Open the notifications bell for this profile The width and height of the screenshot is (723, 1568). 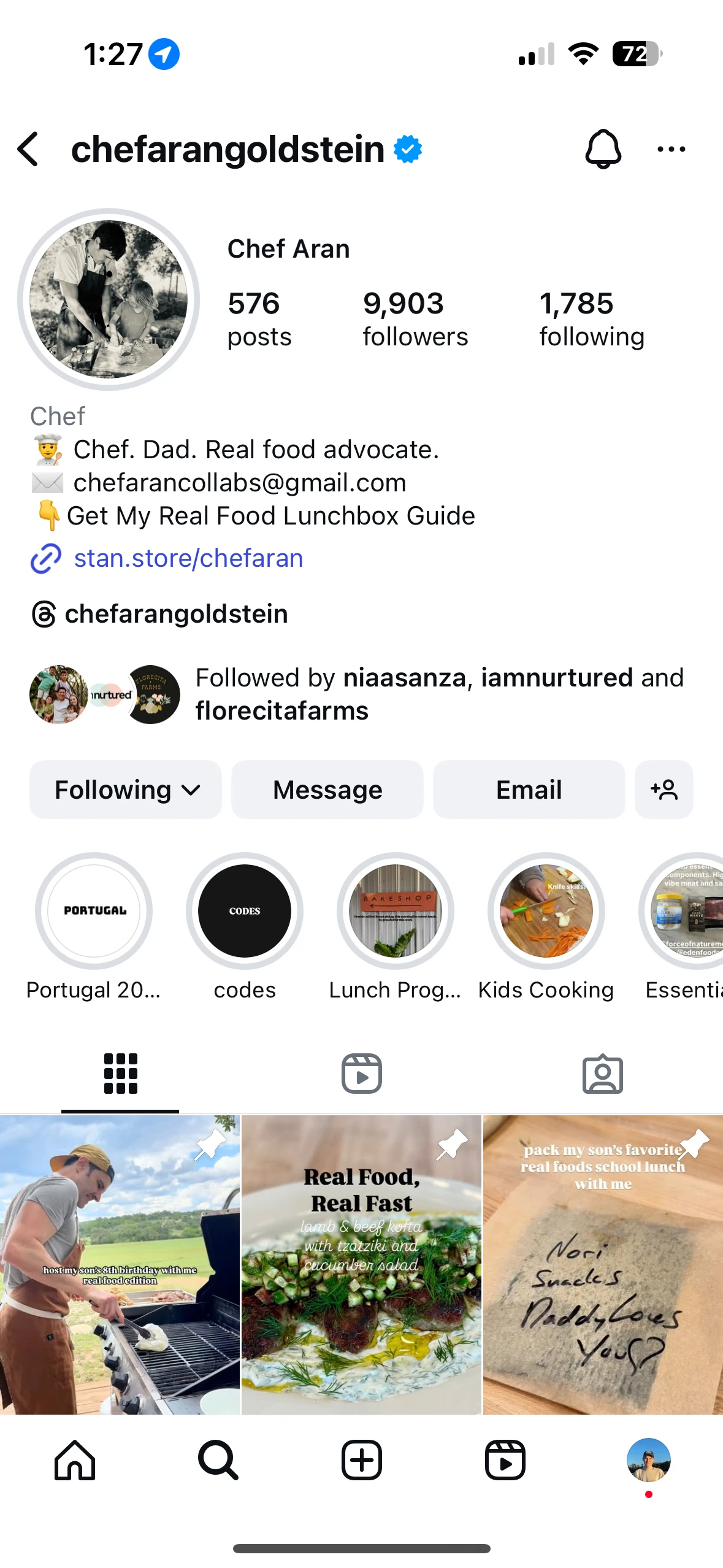pyautogui.click(x=603, y=149)
